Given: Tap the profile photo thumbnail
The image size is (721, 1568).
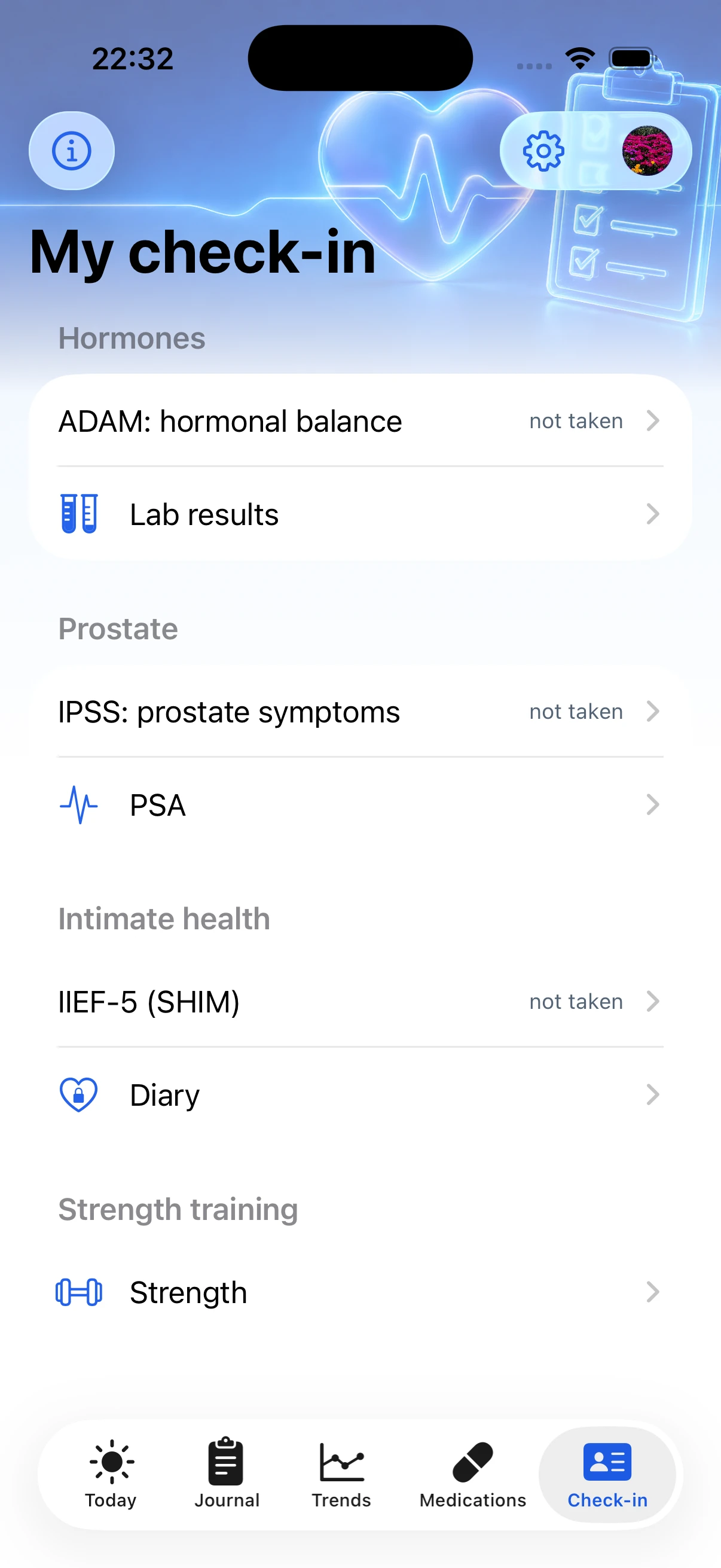Looking at the screenshot, I should click(647, 151).
